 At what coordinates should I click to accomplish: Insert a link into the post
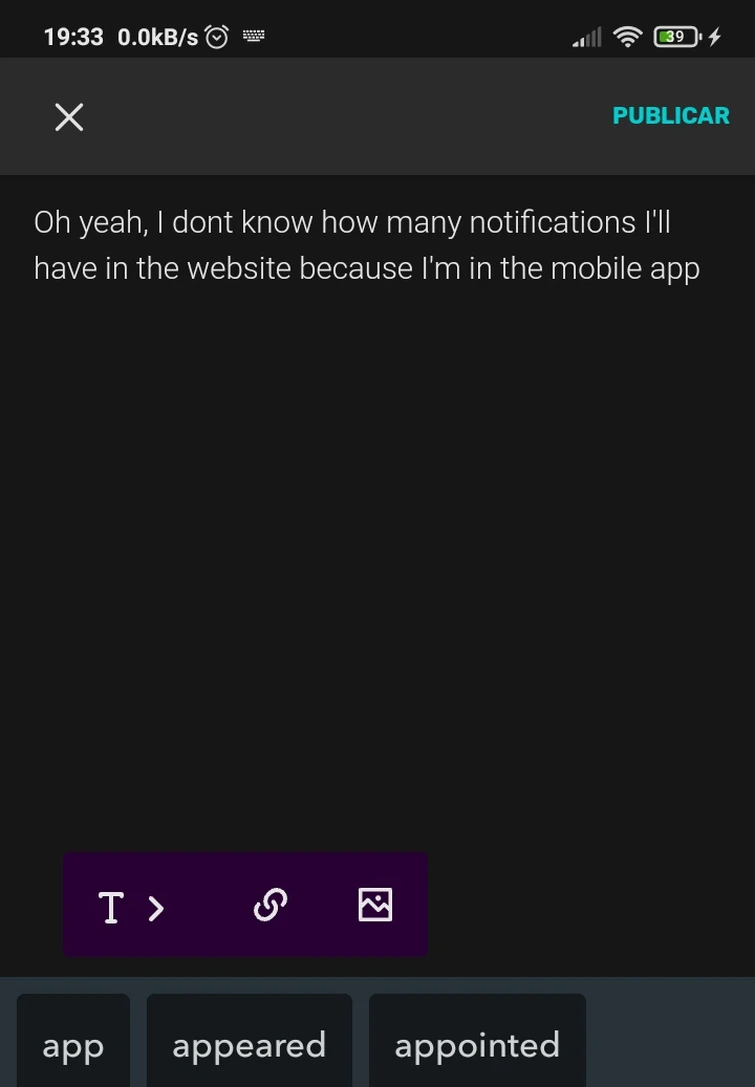coord(270,905)
